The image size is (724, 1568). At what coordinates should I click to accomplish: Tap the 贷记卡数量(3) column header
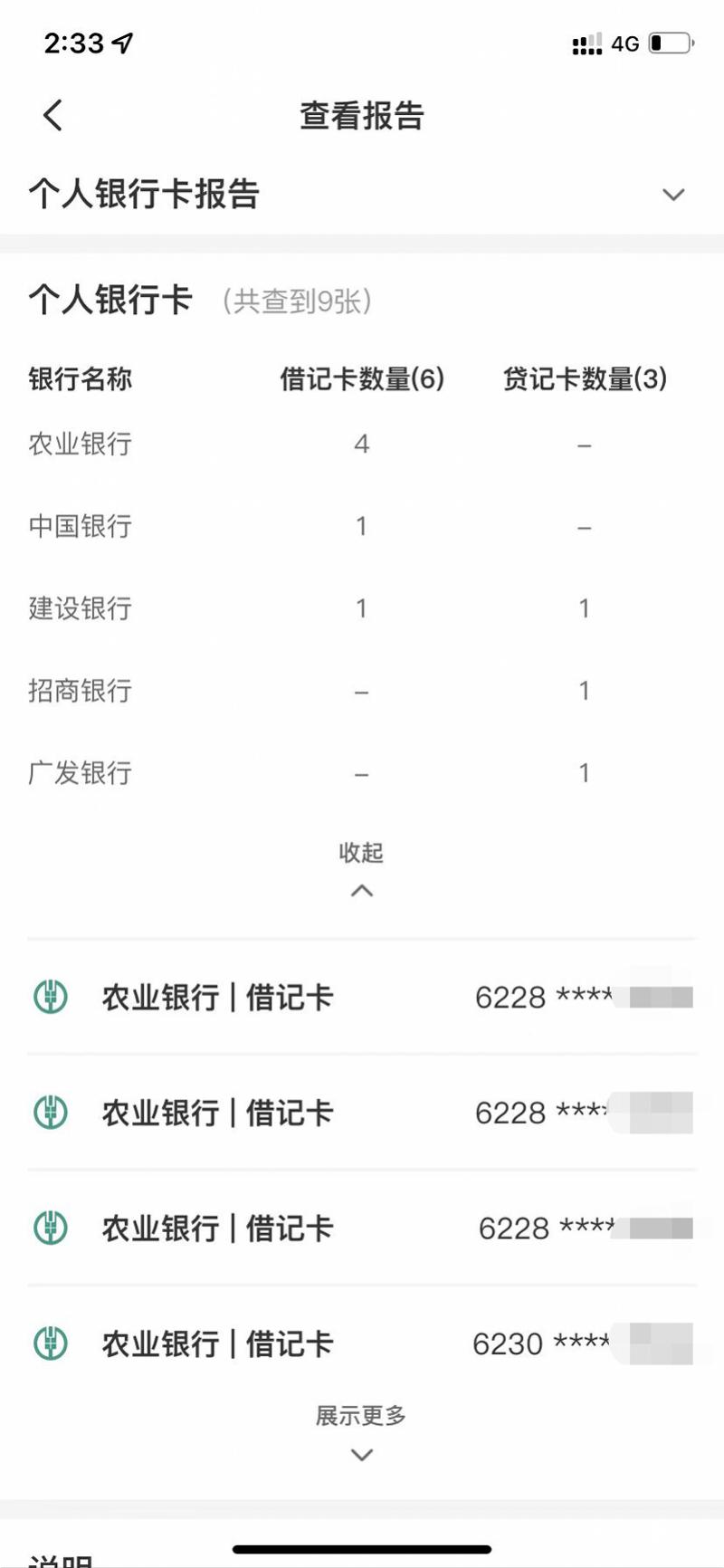tap(585, 380)
